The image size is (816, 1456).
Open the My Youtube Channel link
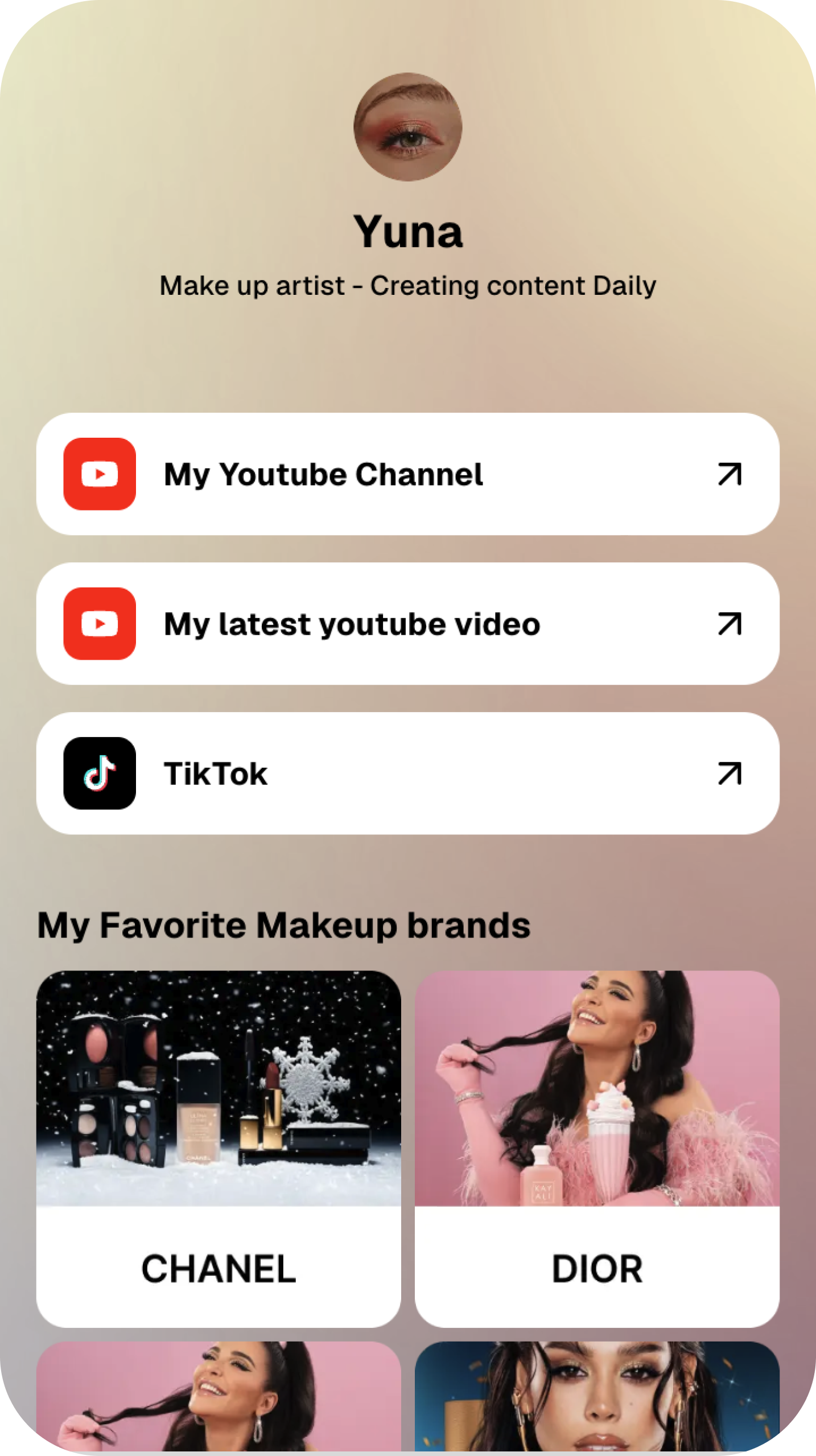pyautogui.click(x=407, y=474)
